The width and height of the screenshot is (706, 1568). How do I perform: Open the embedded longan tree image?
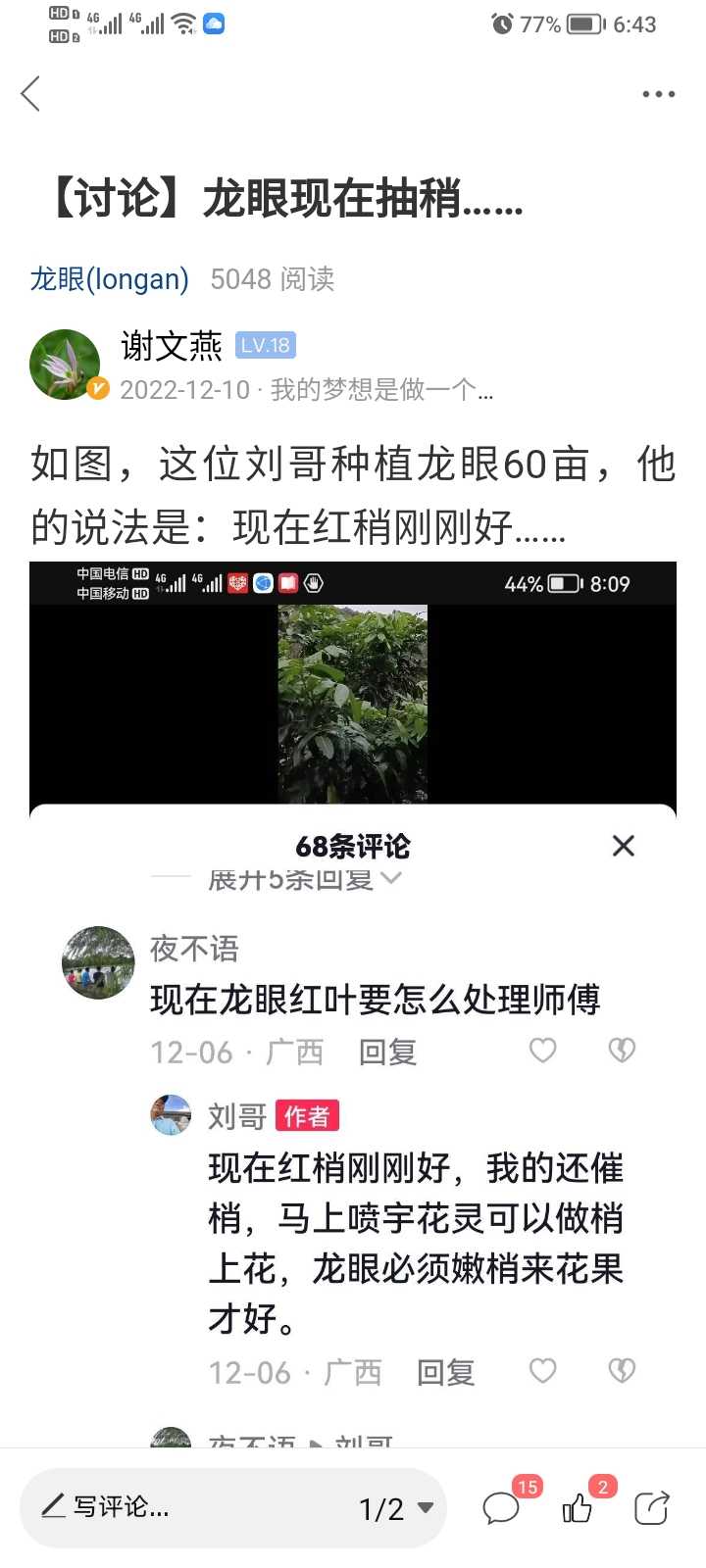[x=353, y=703]
